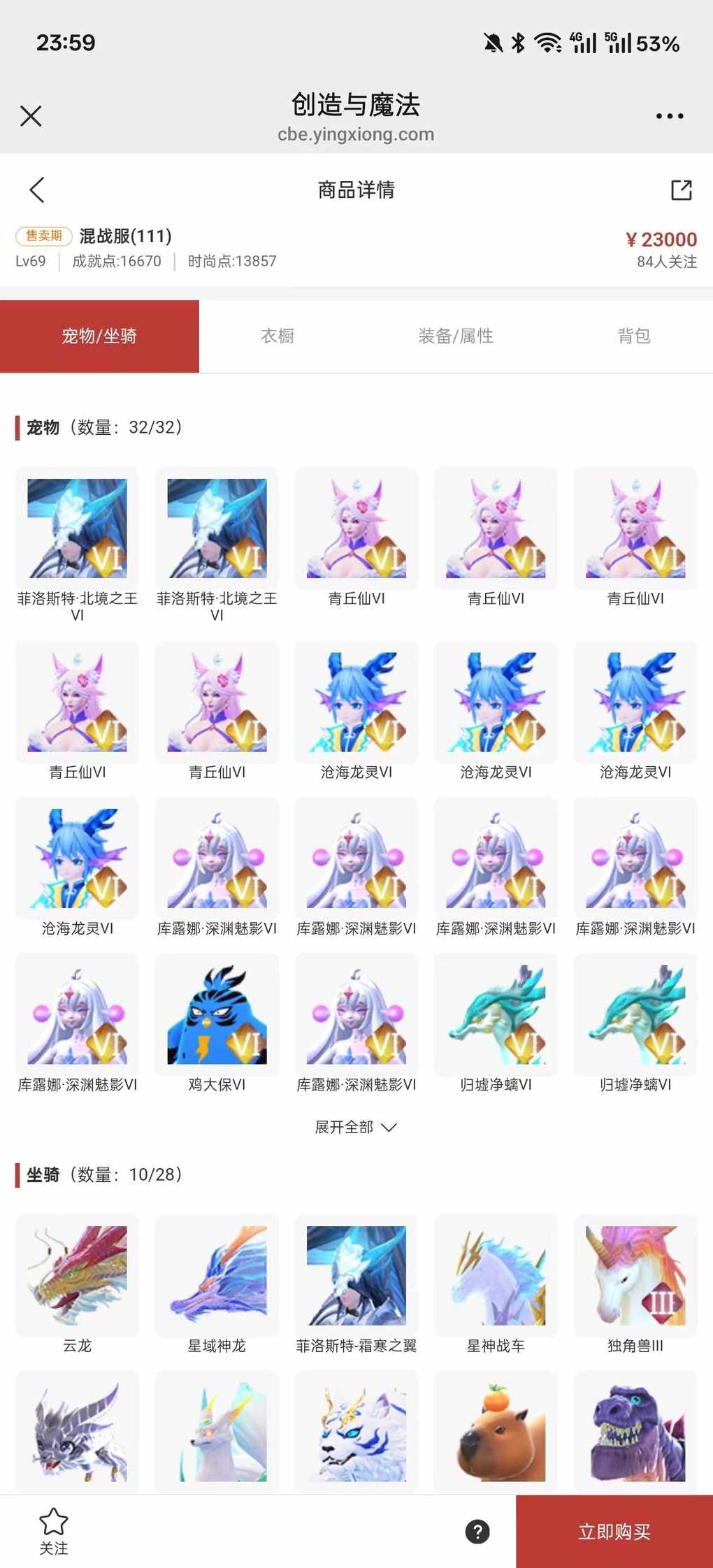The width and height of the screenshot is (713, 1568).
Task: Follow this listing with the 关注 star
Action: pos(54,1530)
